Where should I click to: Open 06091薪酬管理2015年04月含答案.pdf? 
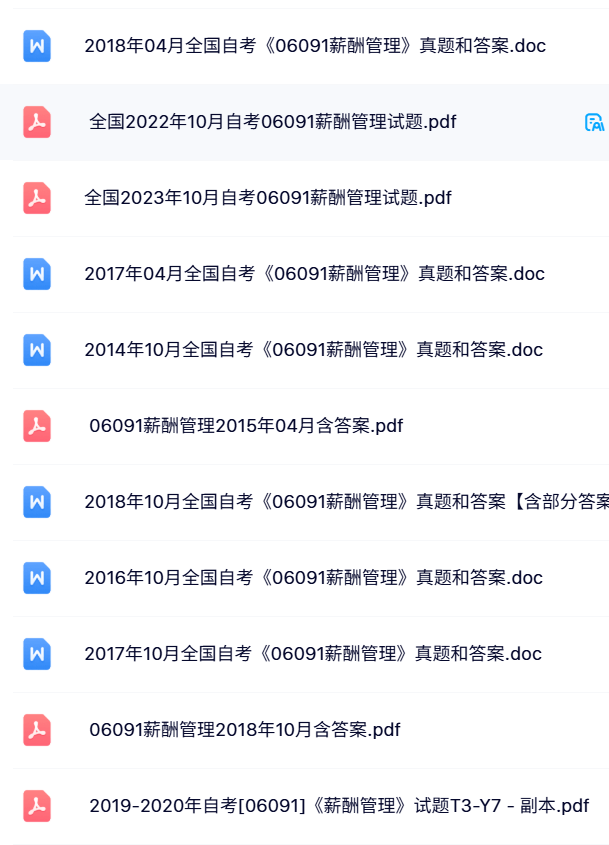(x=246, y=426)
